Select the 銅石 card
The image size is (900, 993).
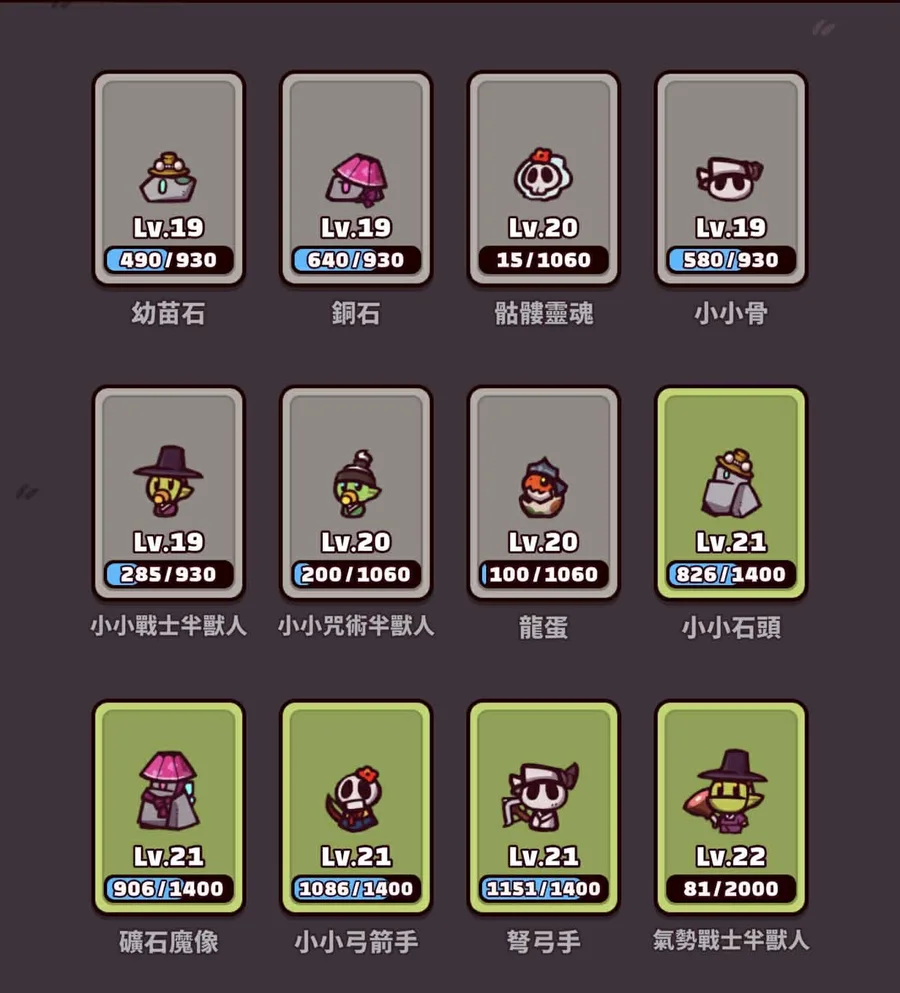coord(356,179)
